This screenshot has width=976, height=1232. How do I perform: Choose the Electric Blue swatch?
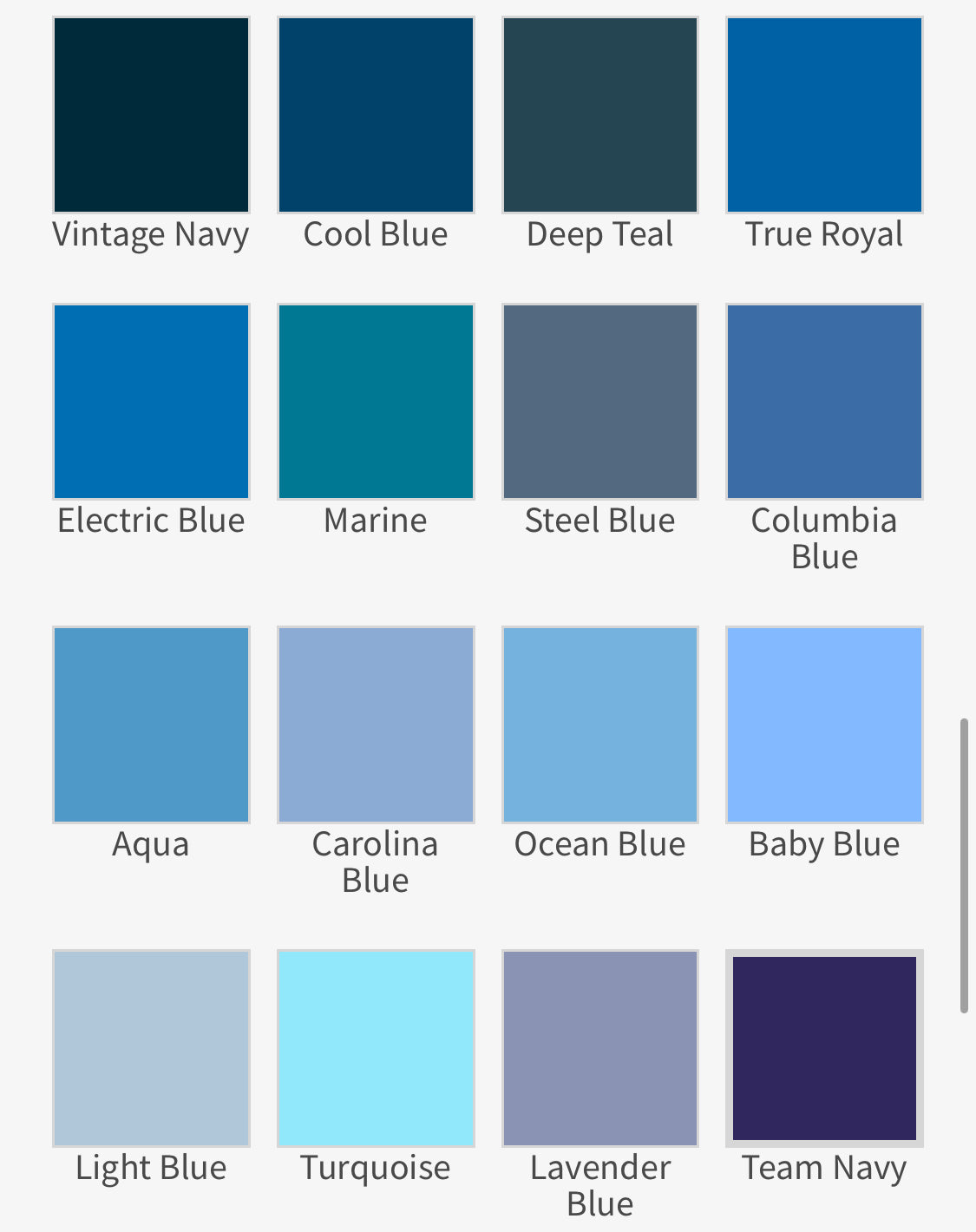coord(151,401)
